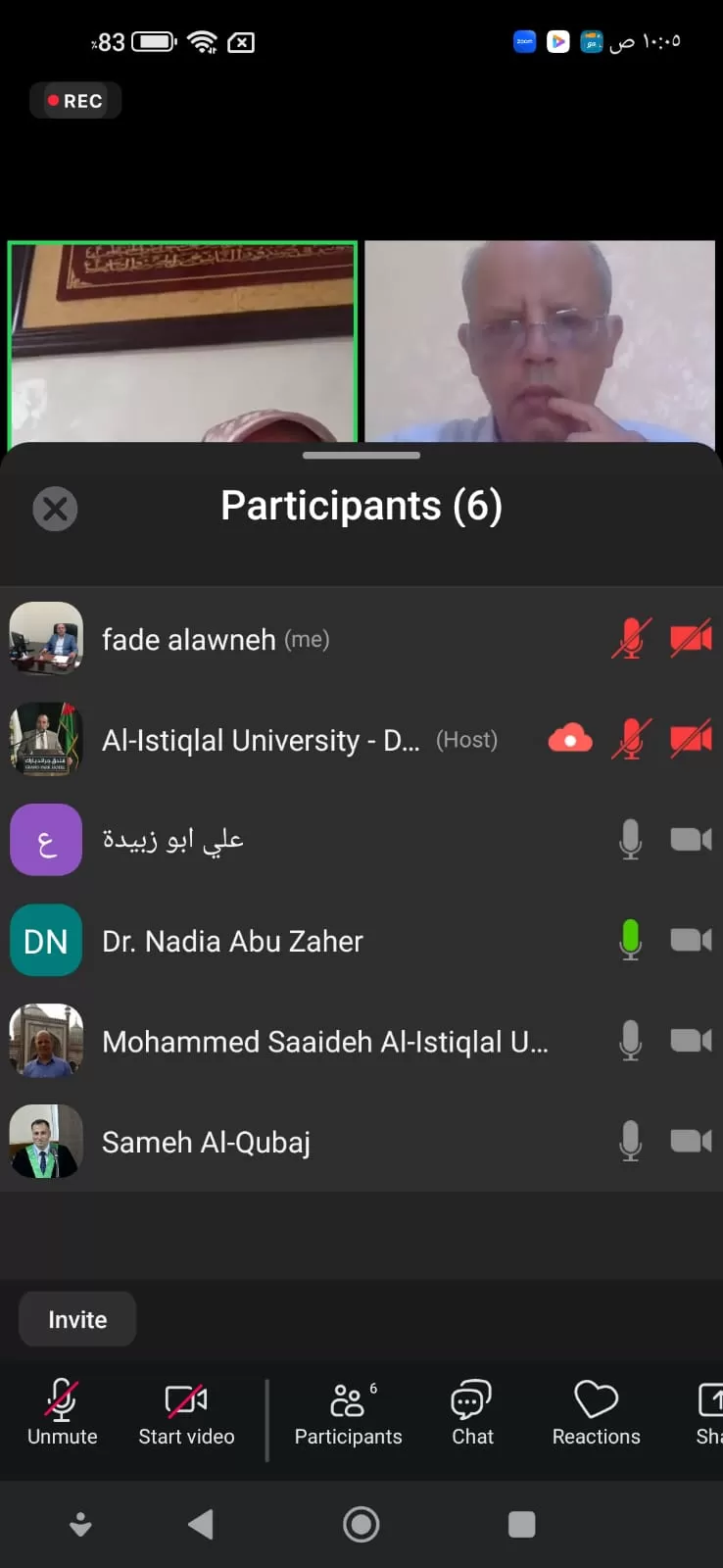Viewport: 723px width, 1568px height.
Task: Open the meeting Chat
Action: pyautogui.click(x=472, y=1412)
